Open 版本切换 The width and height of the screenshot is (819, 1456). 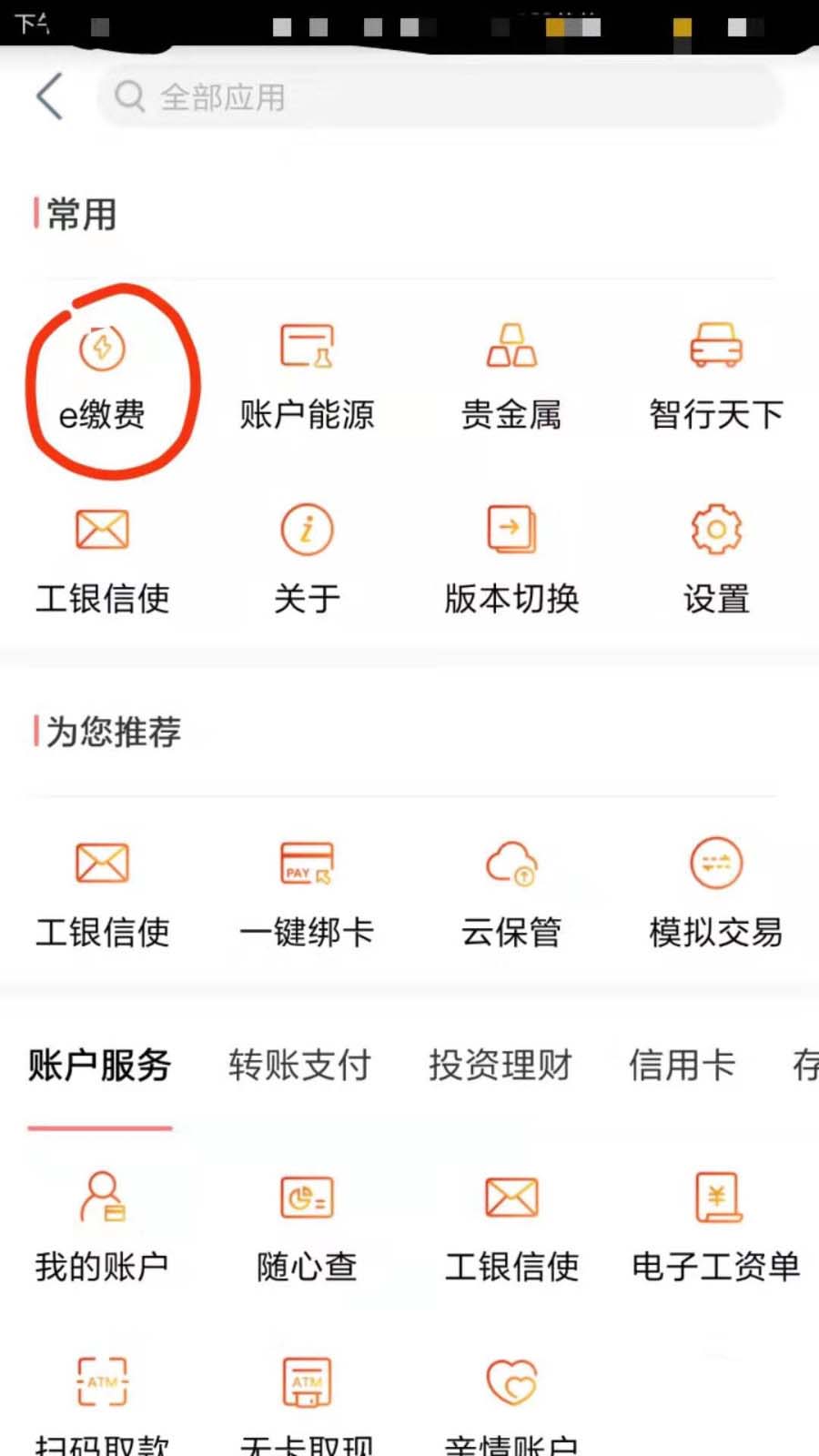tap(511, 560)
